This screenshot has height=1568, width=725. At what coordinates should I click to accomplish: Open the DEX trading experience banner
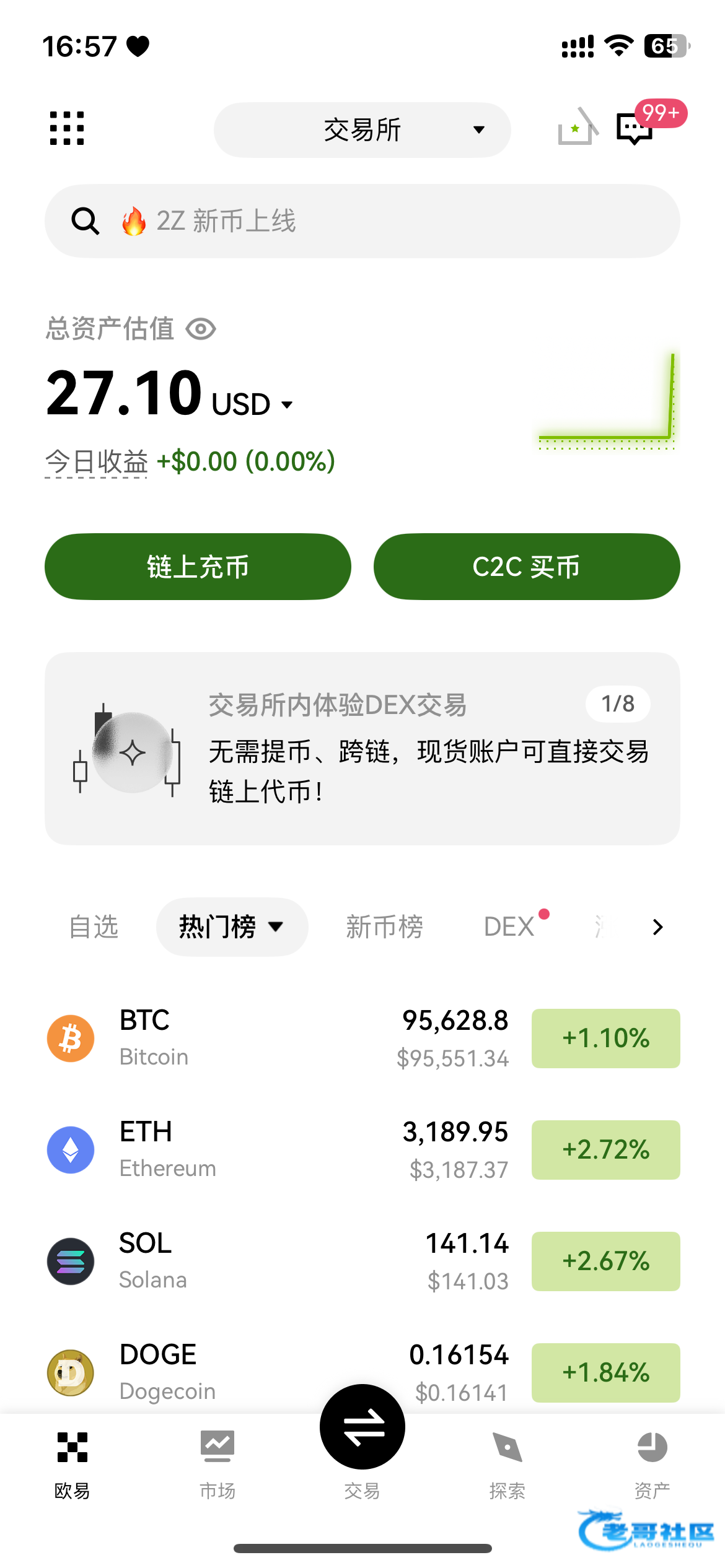(x=362, y=748)
